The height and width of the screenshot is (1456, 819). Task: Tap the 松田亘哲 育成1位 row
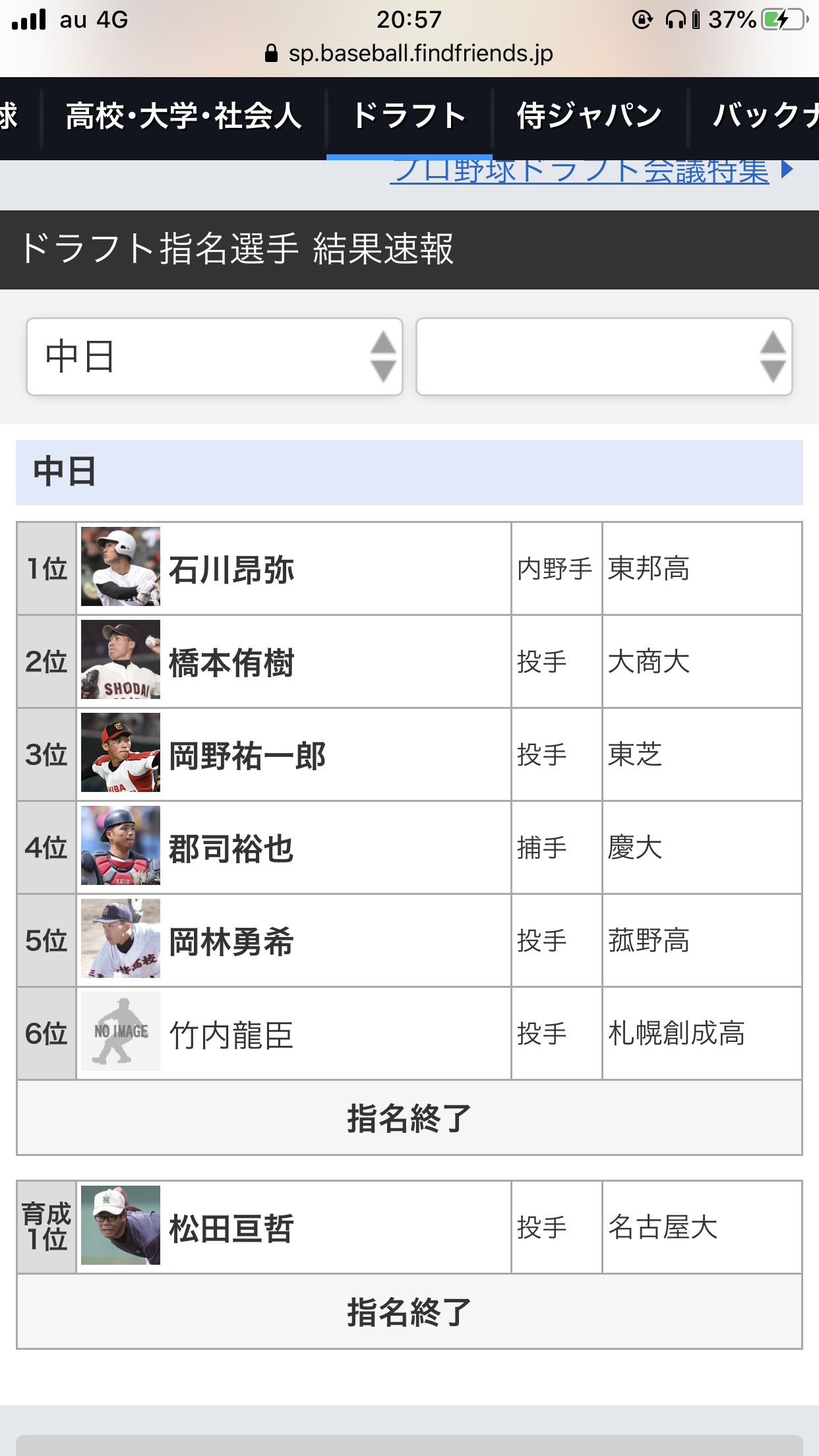(409, 1227)
